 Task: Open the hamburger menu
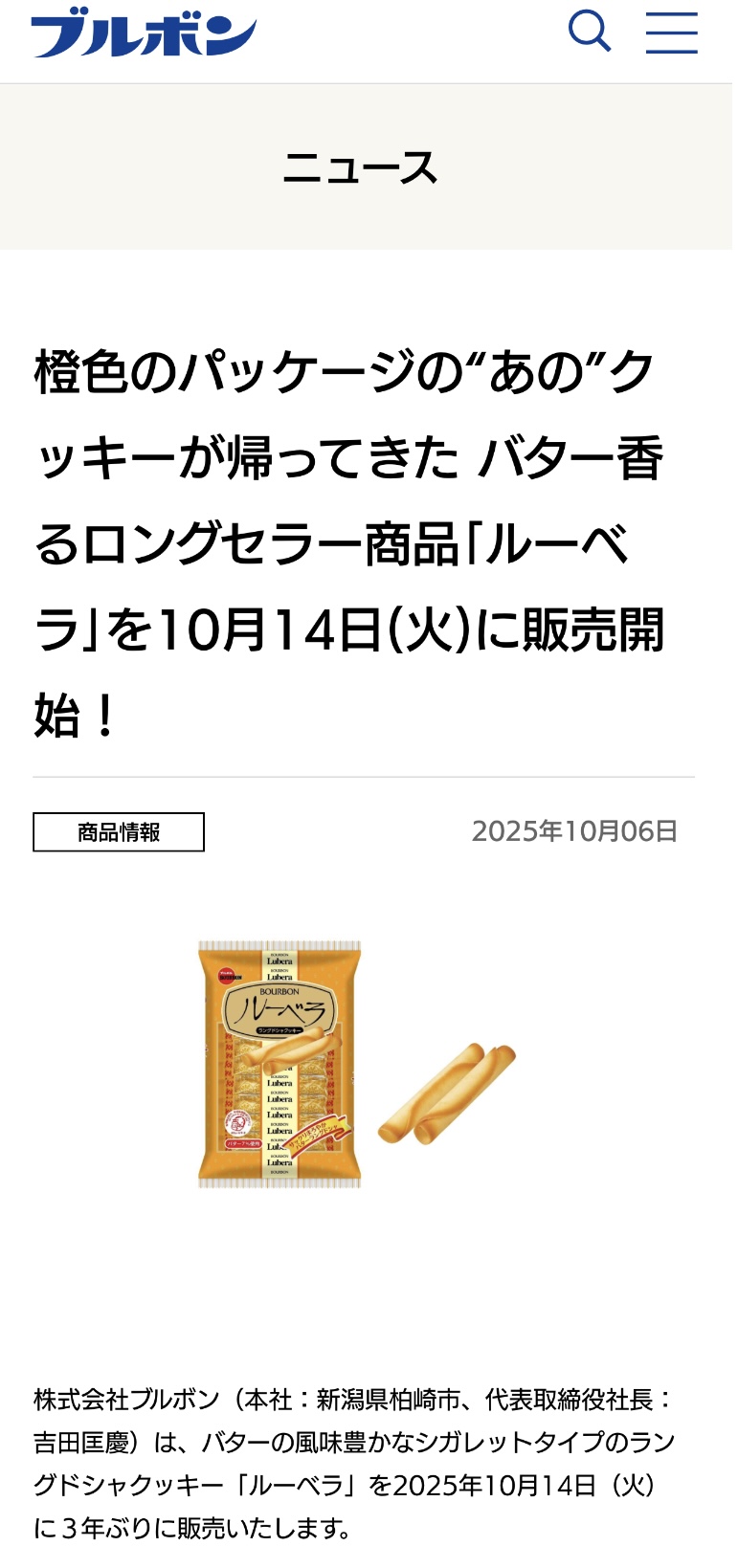pyautogui.click(x=671, y=33)
